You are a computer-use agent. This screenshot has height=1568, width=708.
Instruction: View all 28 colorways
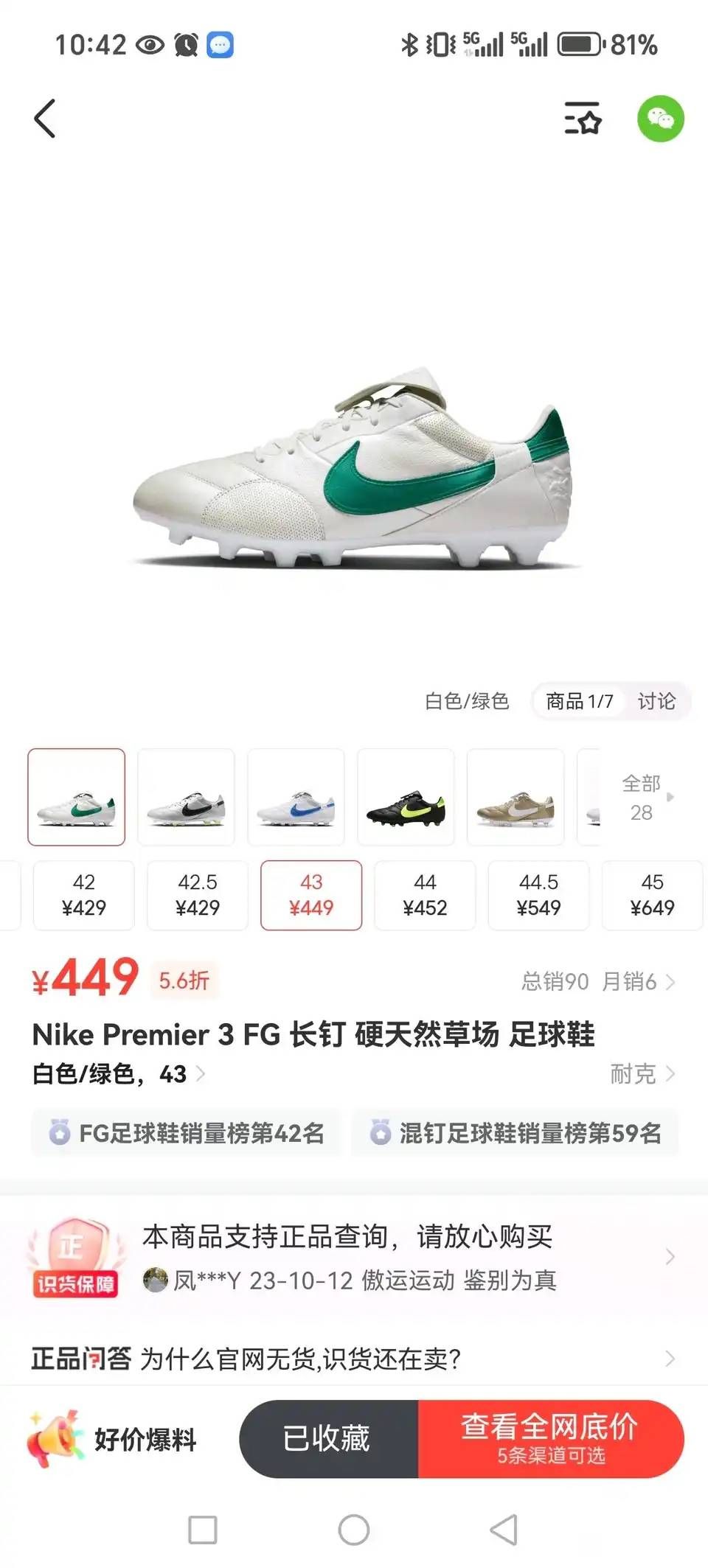point(643,798)
